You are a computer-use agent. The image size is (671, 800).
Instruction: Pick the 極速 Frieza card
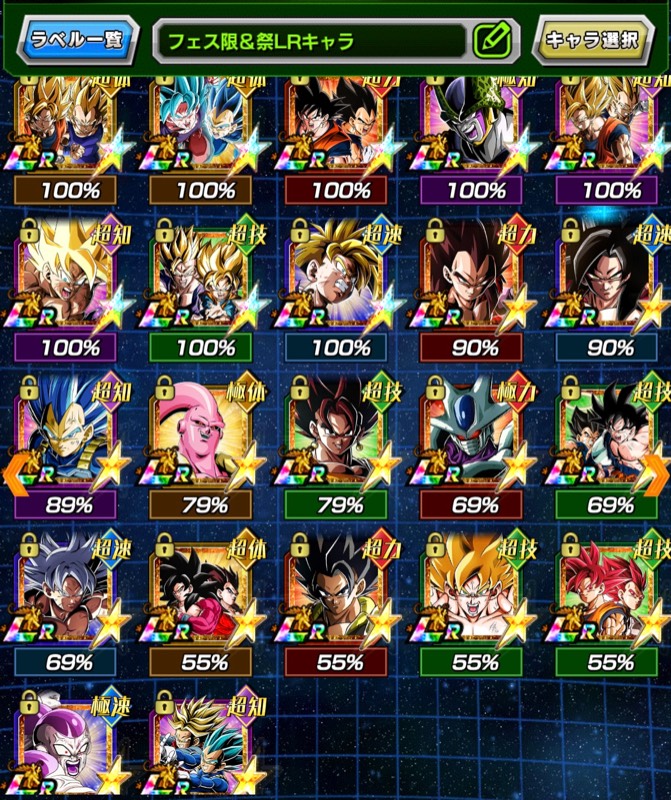coord(68,745)
